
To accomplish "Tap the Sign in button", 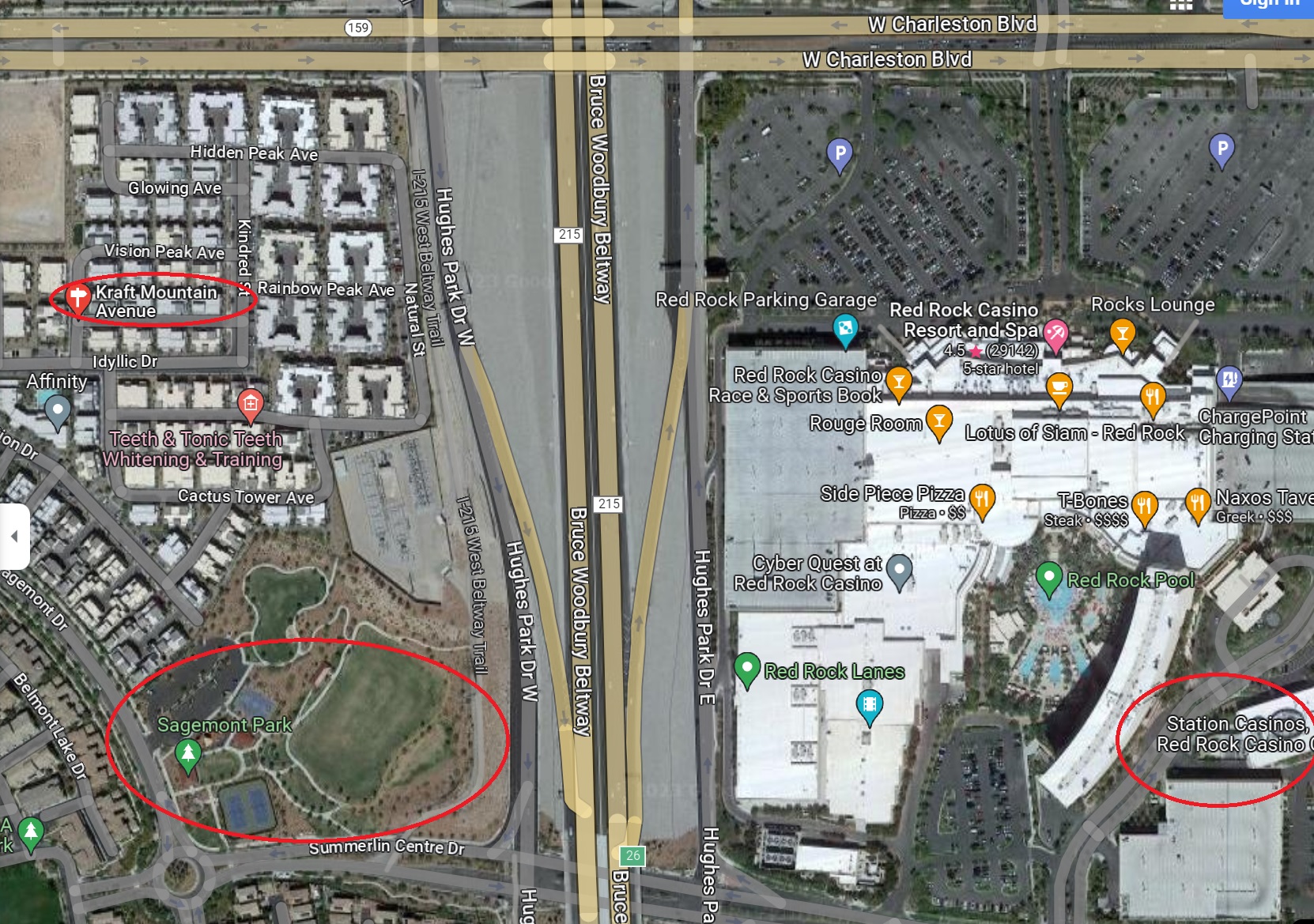I will (1268, 4).
